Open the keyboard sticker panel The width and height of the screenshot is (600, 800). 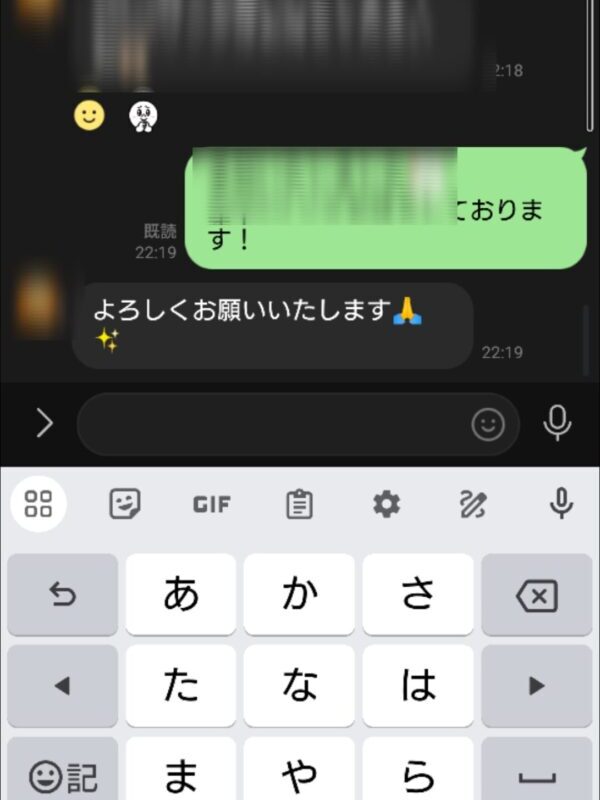(125, 504)
